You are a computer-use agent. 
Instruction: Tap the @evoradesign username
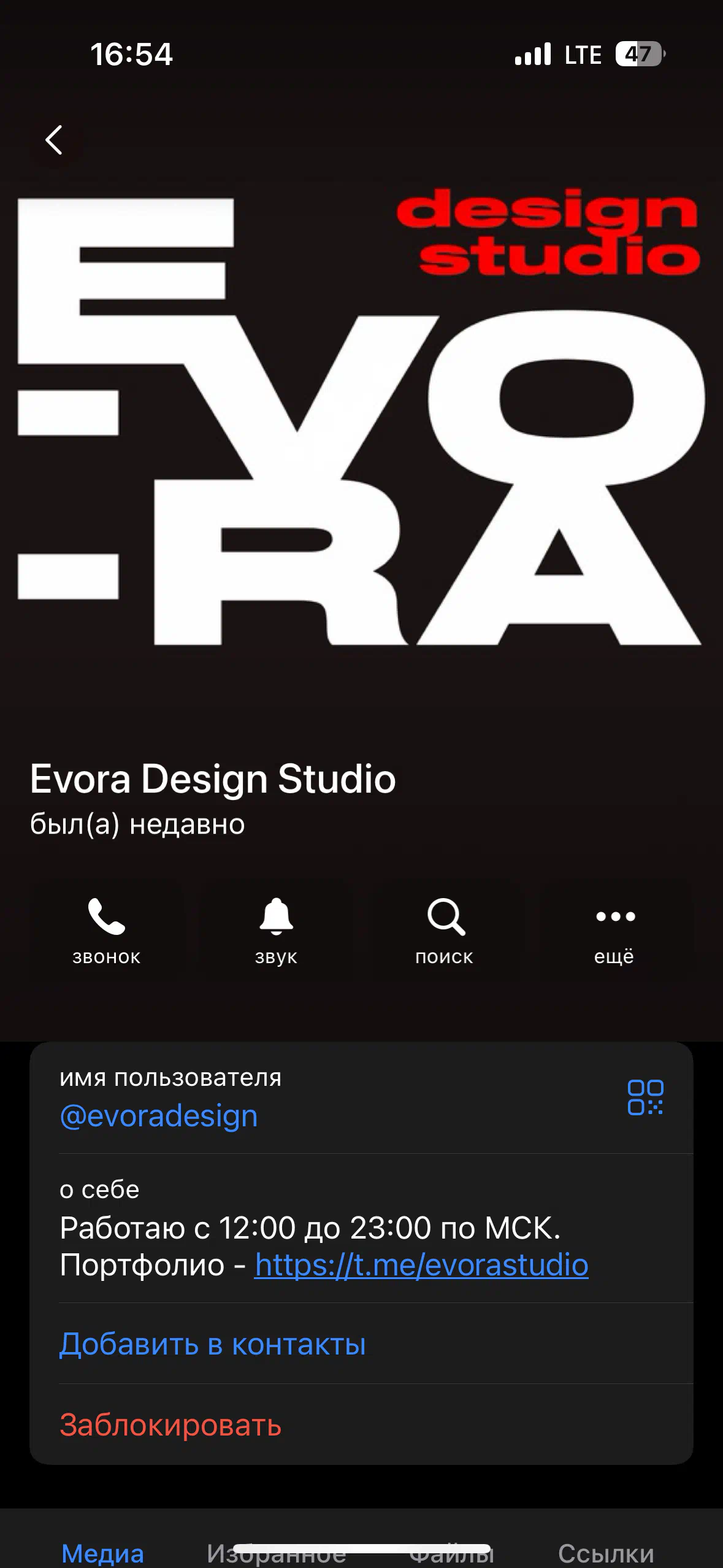159,1116
